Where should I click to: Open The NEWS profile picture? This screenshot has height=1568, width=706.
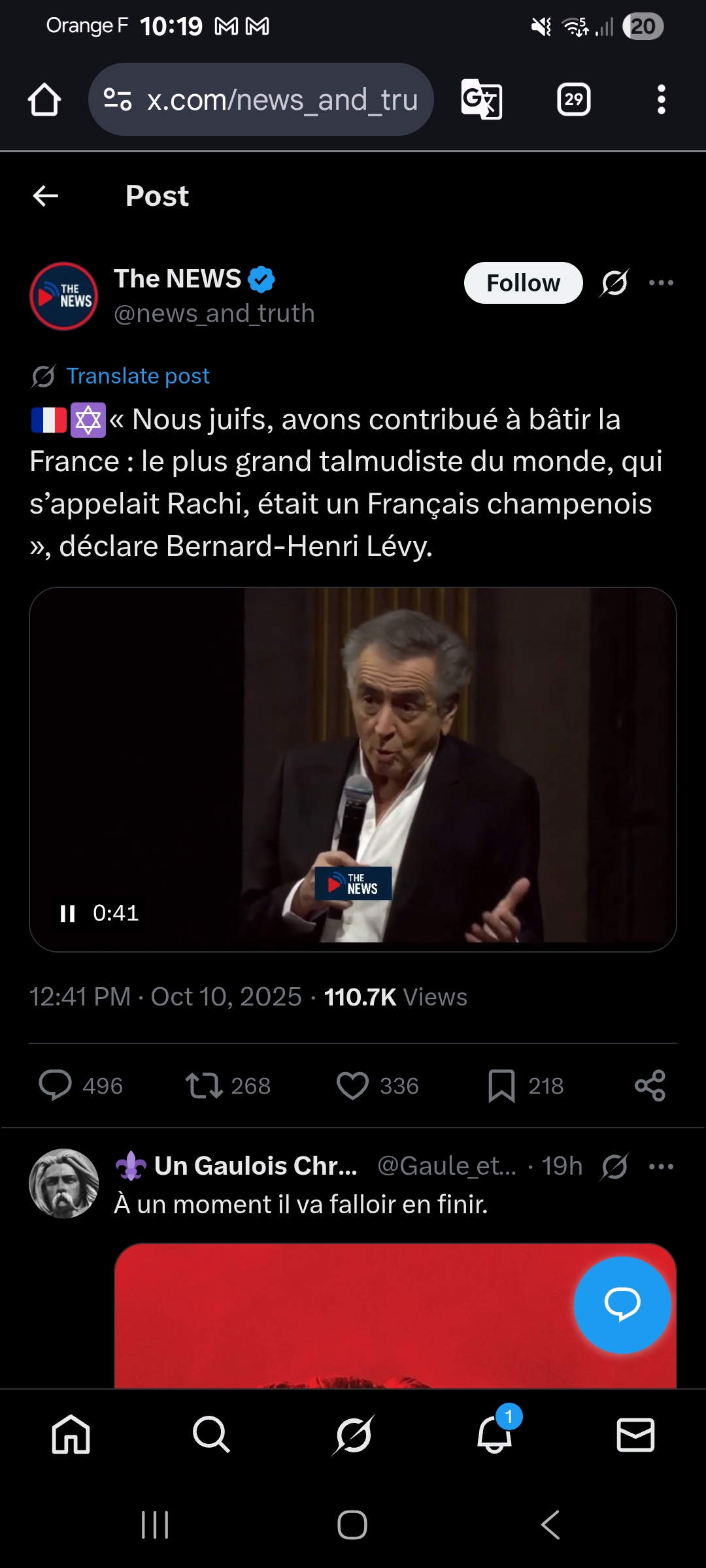tap(64, 296)
